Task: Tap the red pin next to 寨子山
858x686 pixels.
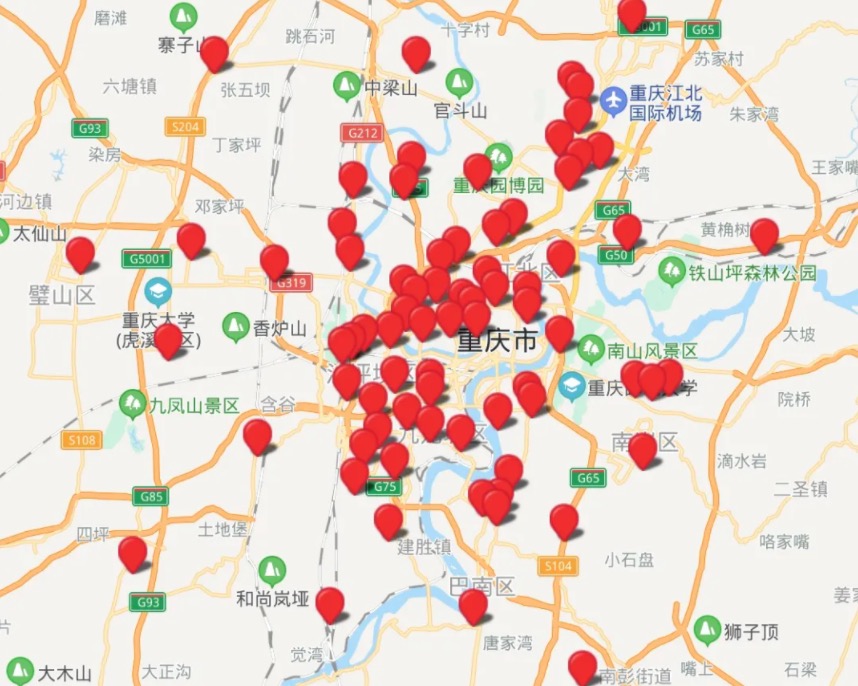Action: (214, 52)
